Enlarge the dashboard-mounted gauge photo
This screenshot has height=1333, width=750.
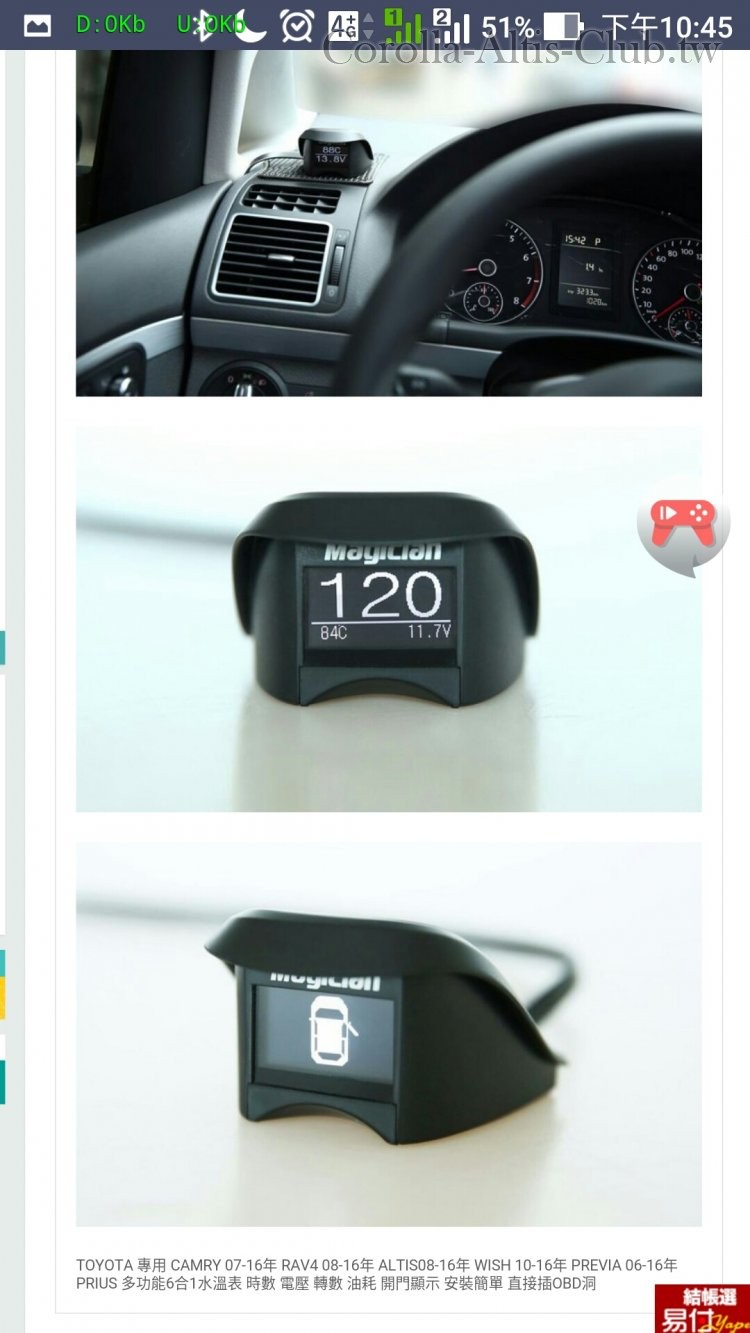point(388,222)
